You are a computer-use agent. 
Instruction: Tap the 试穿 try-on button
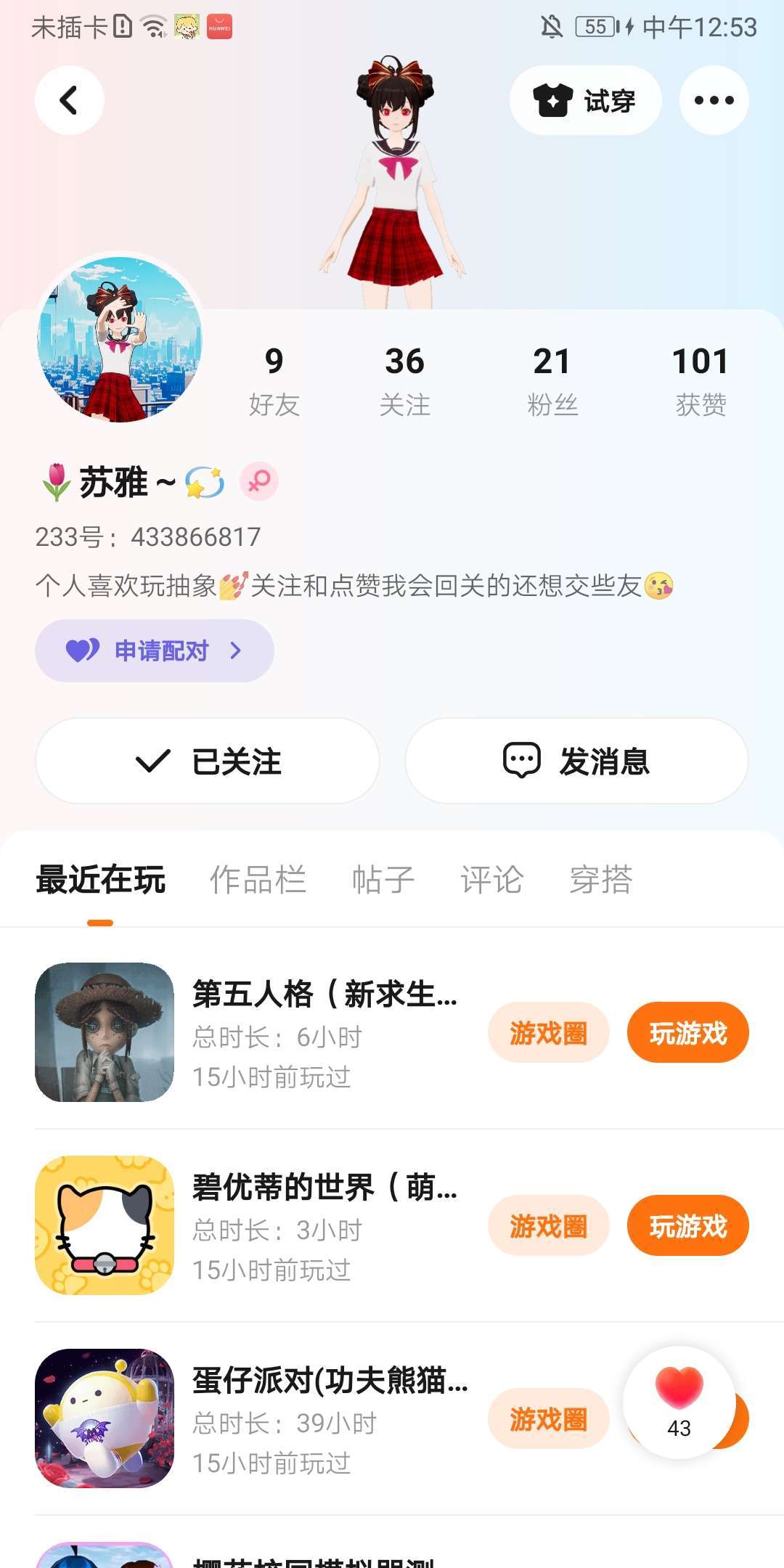(x=585, y=100)
